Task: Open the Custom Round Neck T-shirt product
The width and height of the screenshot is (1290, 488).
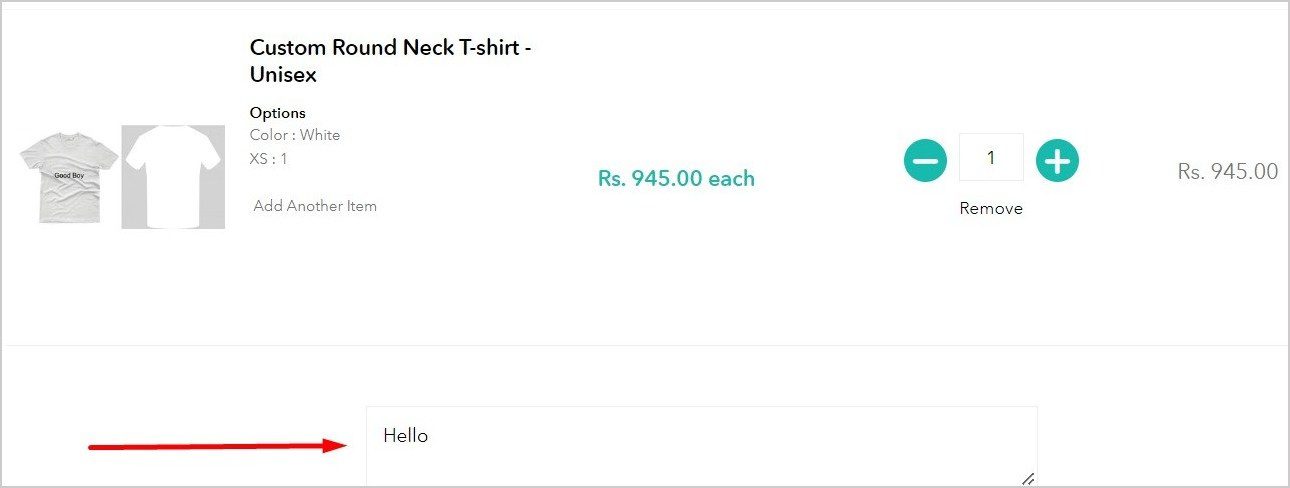Action: coord(389,61)
